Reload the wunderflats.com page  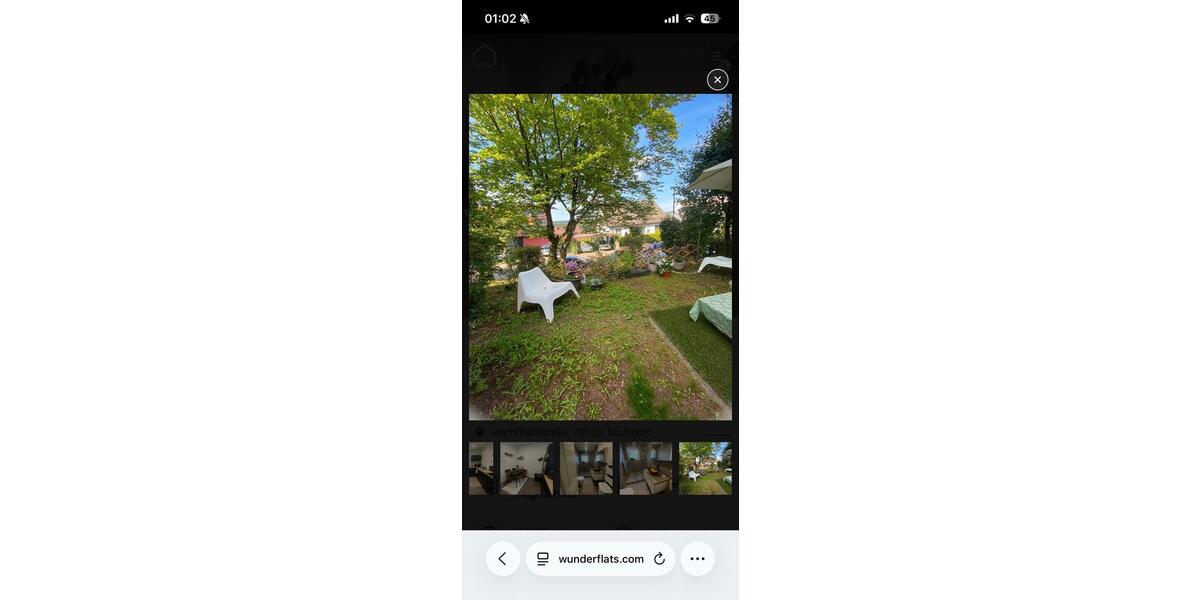(x=659, y=559)
